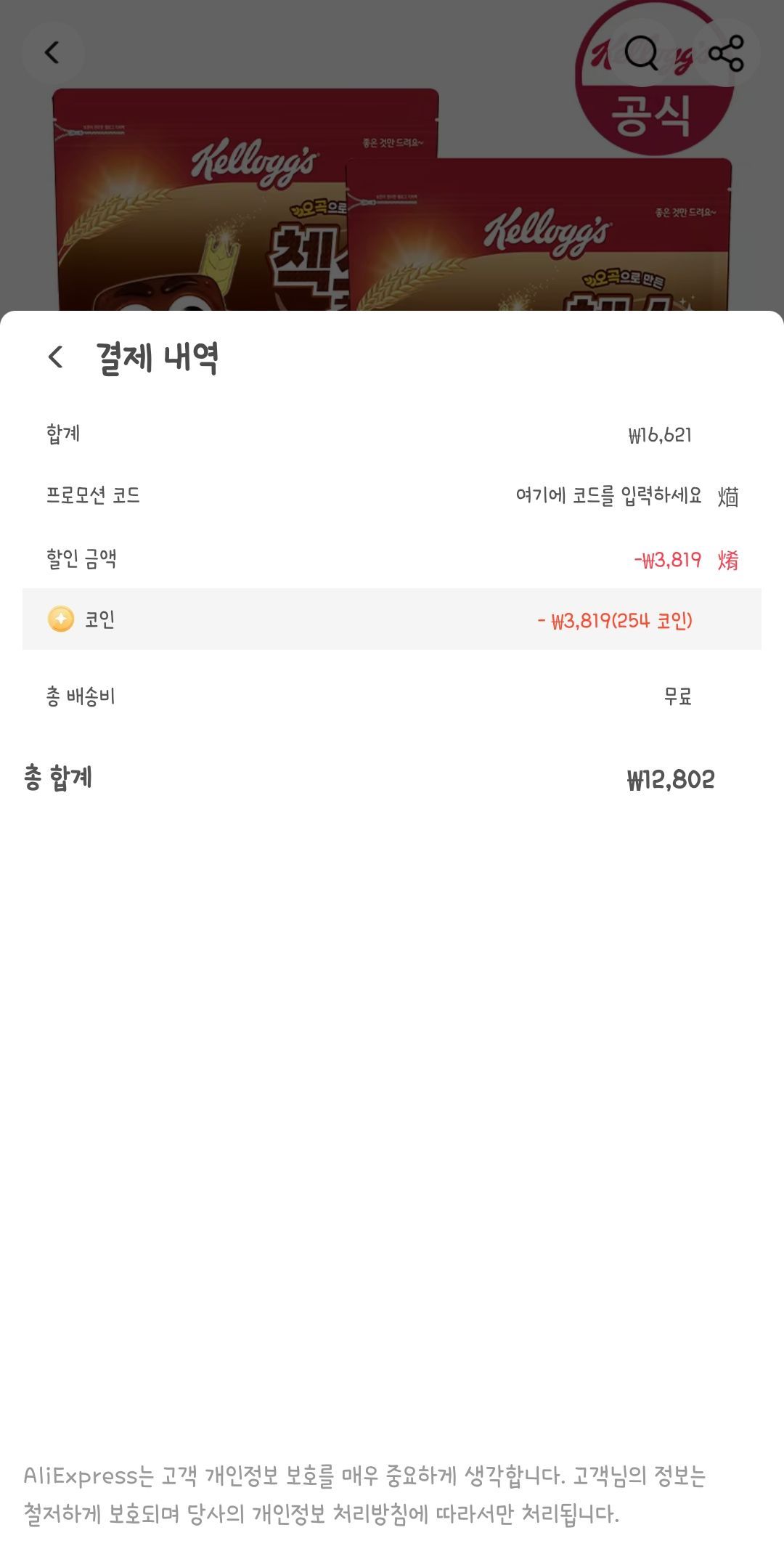Tap the back chevron beside 결제 내역
Image resolution: width=784 pixels, height=1554 pixels.
[55, 357]
